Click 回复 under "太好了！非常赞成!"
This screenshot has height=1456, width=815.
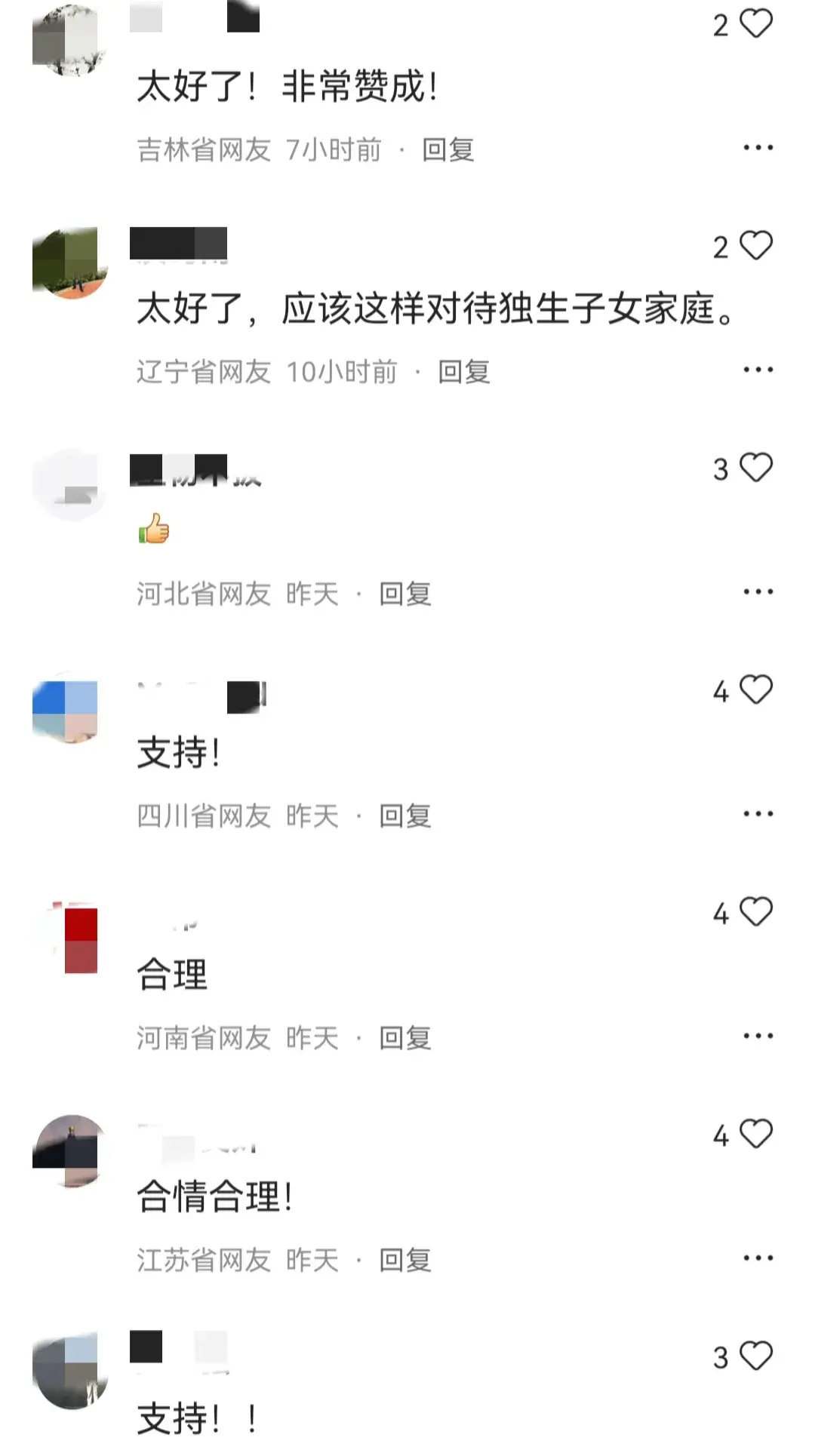(447, 149)
